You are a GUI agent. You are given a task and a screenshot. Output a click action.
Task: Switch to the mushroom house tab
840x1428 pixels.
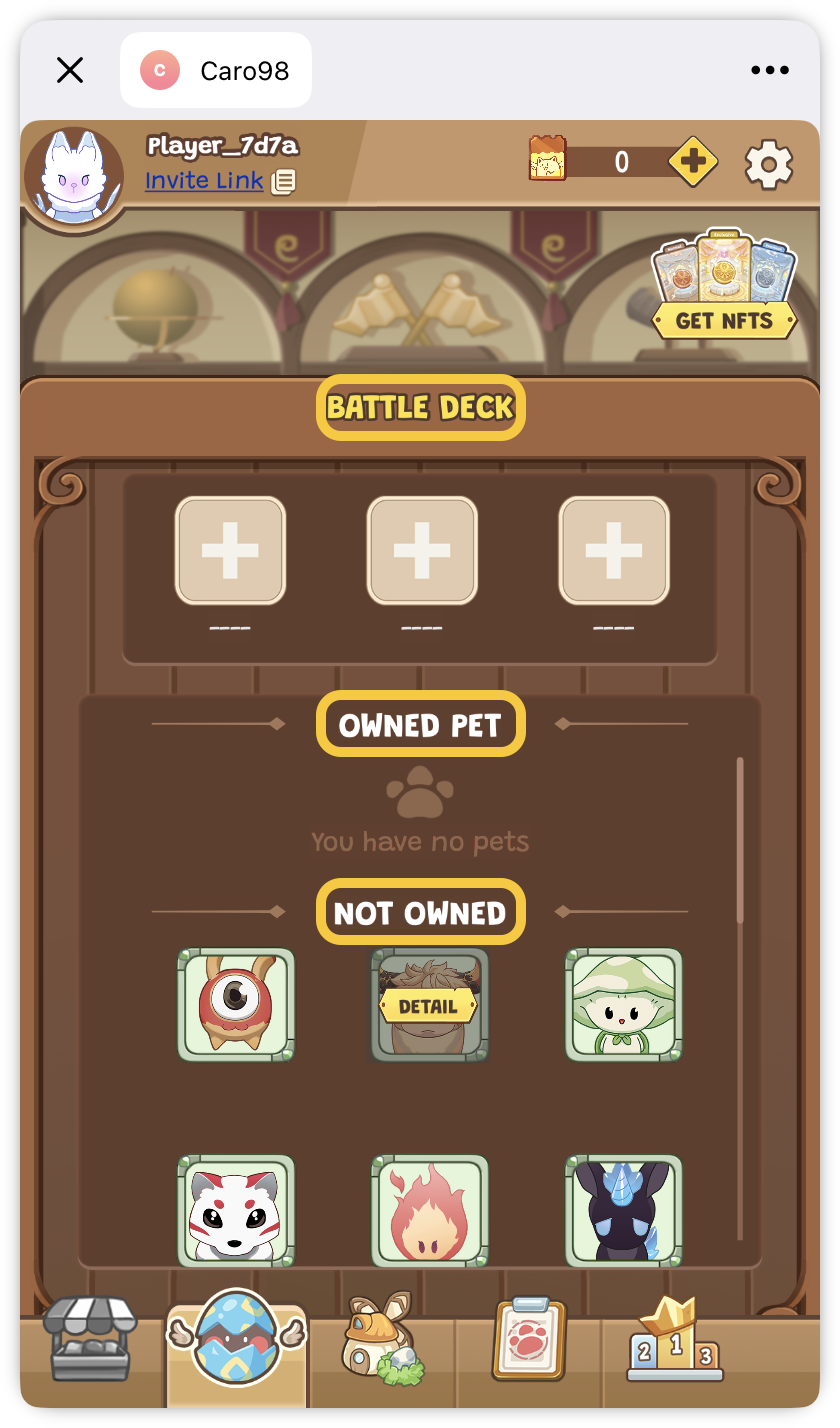[x=382, y=1342]
